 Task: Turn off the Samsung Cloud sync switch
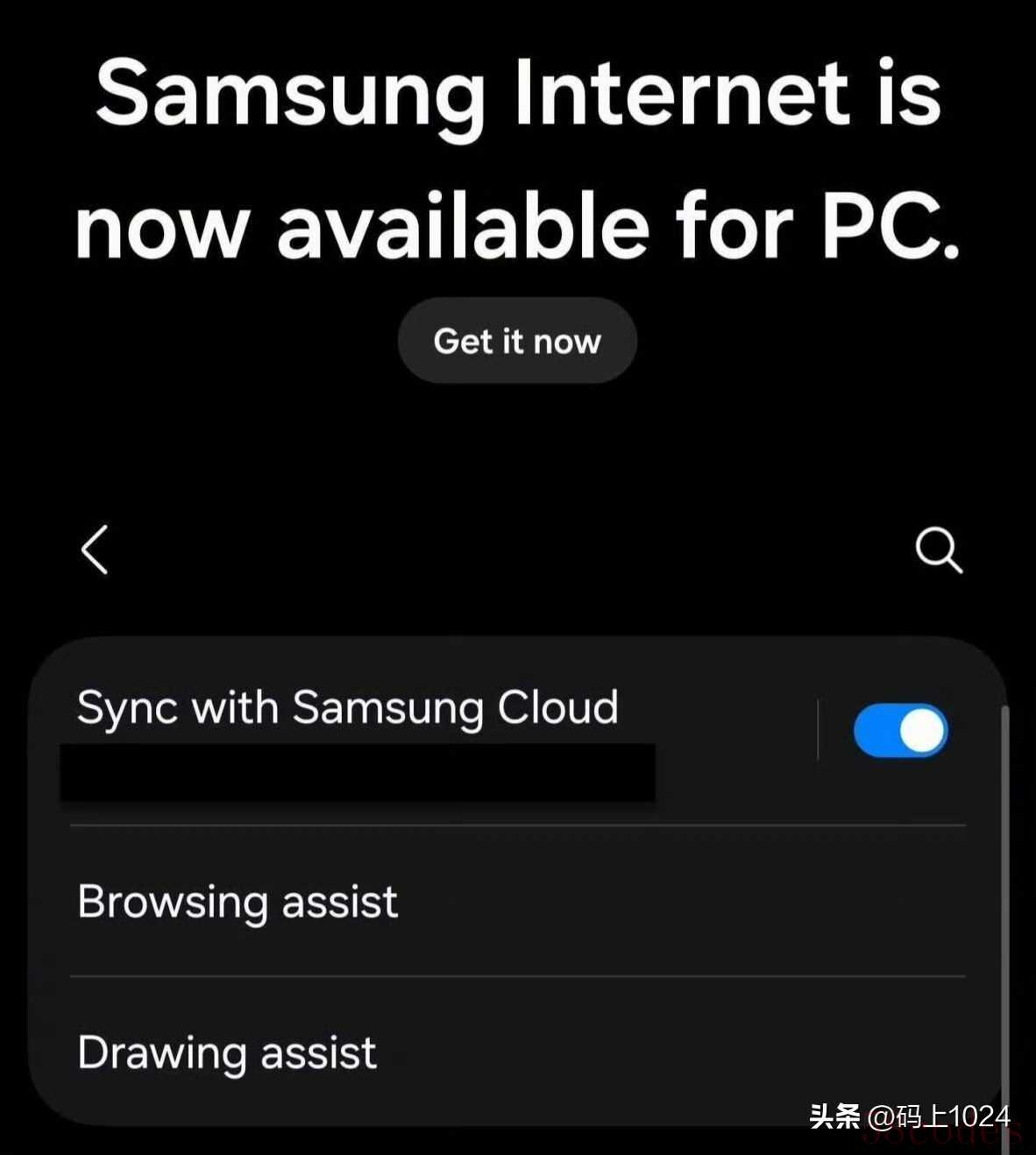coord(900,731)
